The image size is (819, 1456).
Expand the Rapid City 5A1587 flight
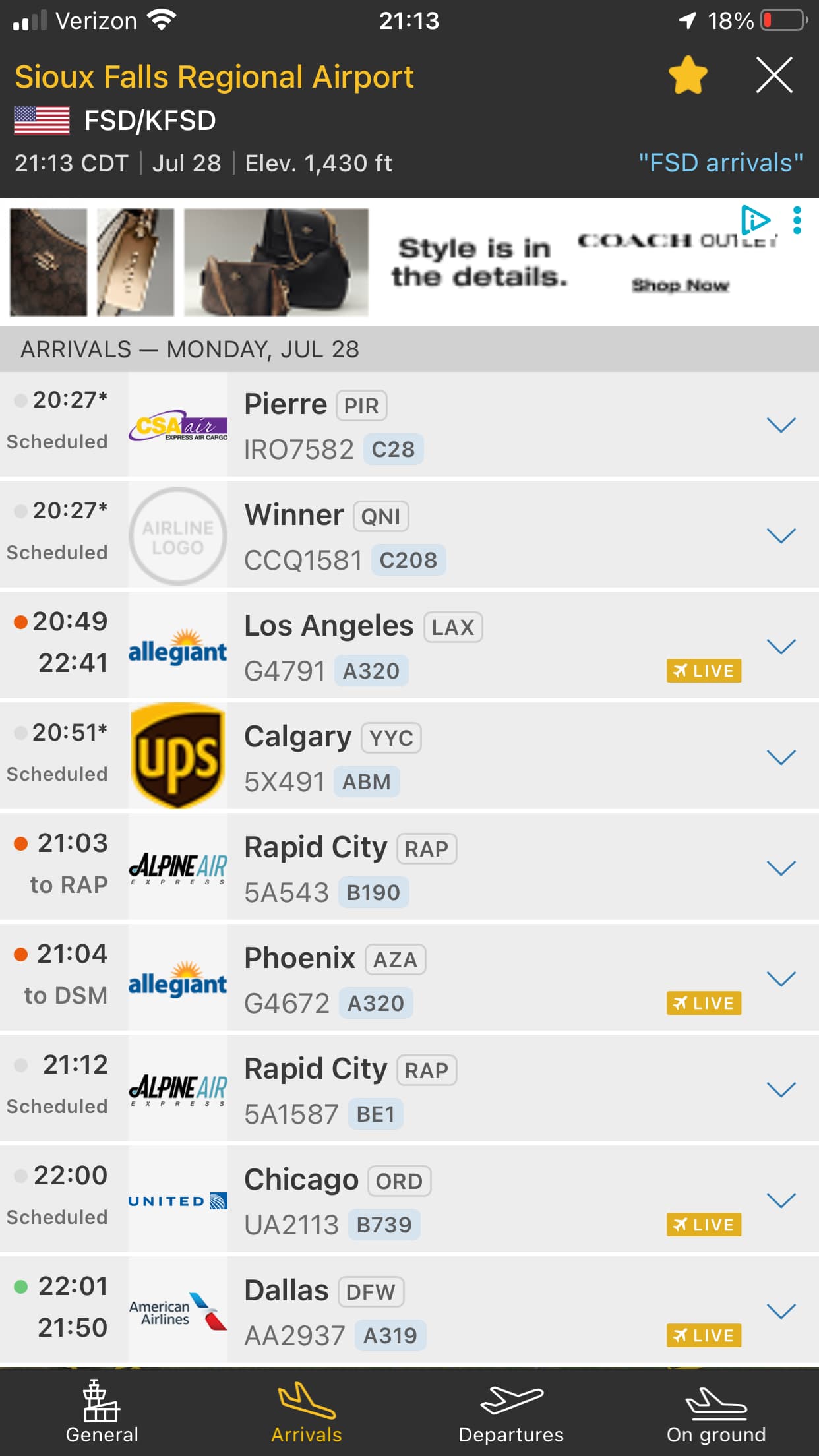(x=781, y=1090)
